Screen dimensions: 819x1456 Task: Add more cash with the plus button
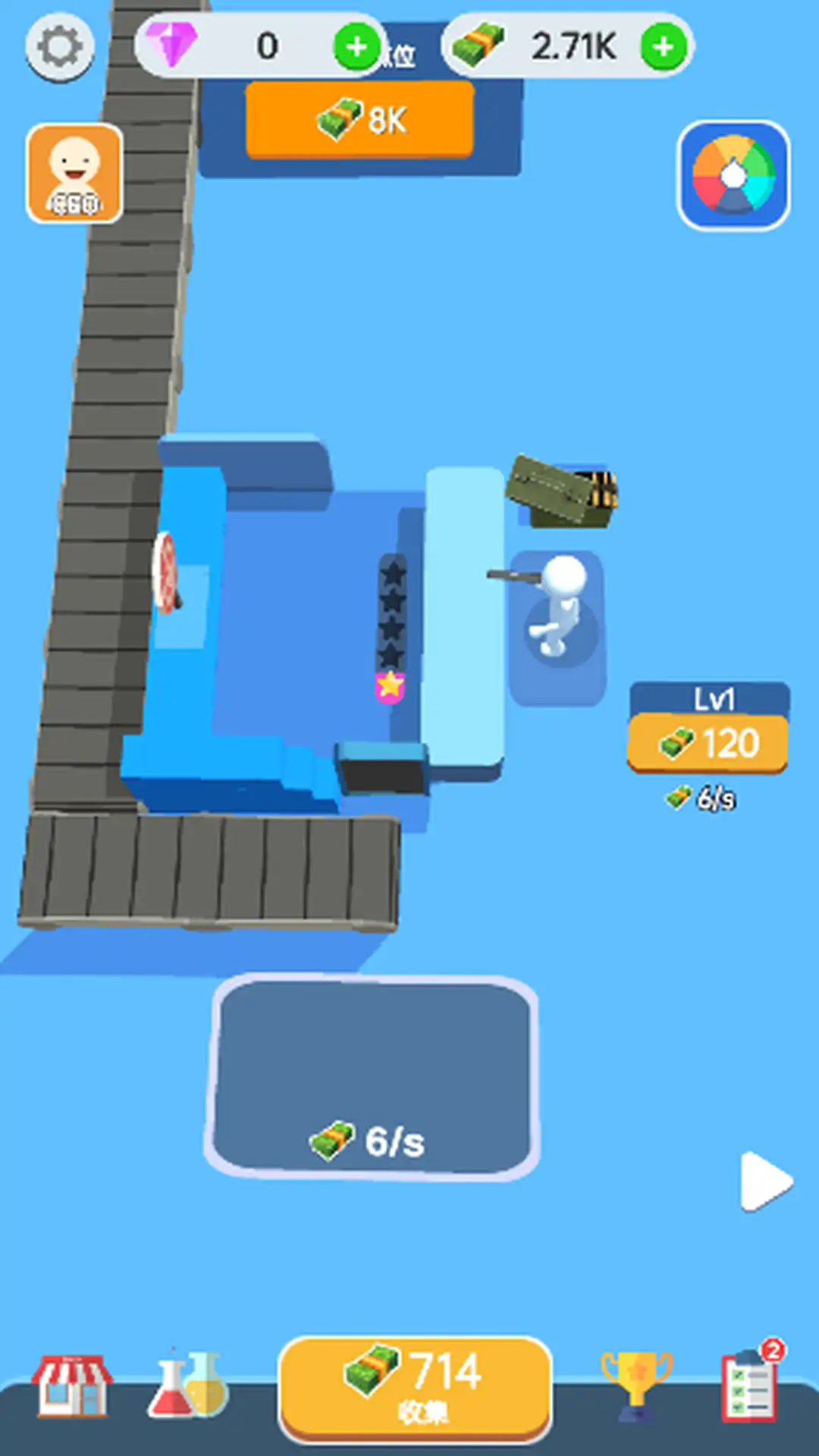tap(664, 47)
